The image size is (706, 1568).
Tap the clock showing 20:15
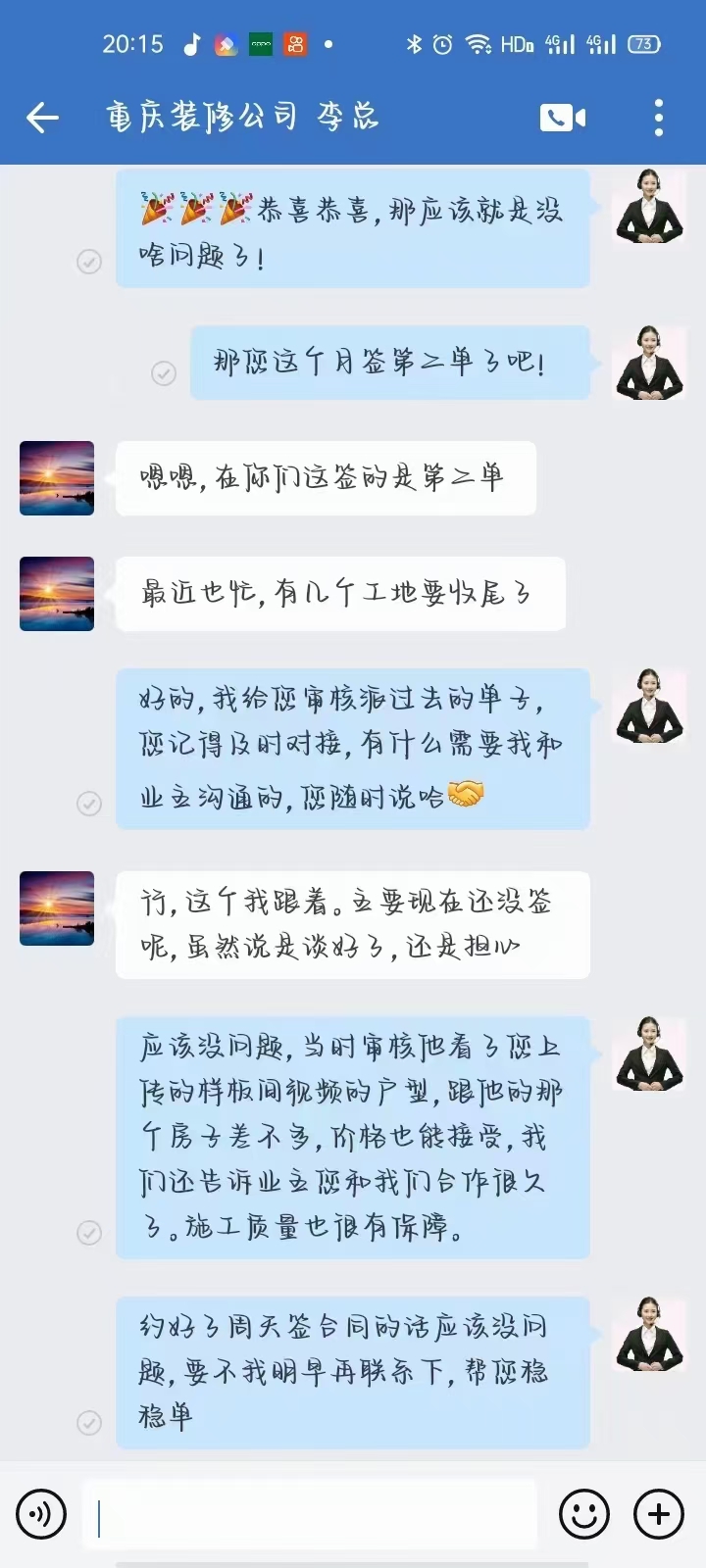(133, 43)
